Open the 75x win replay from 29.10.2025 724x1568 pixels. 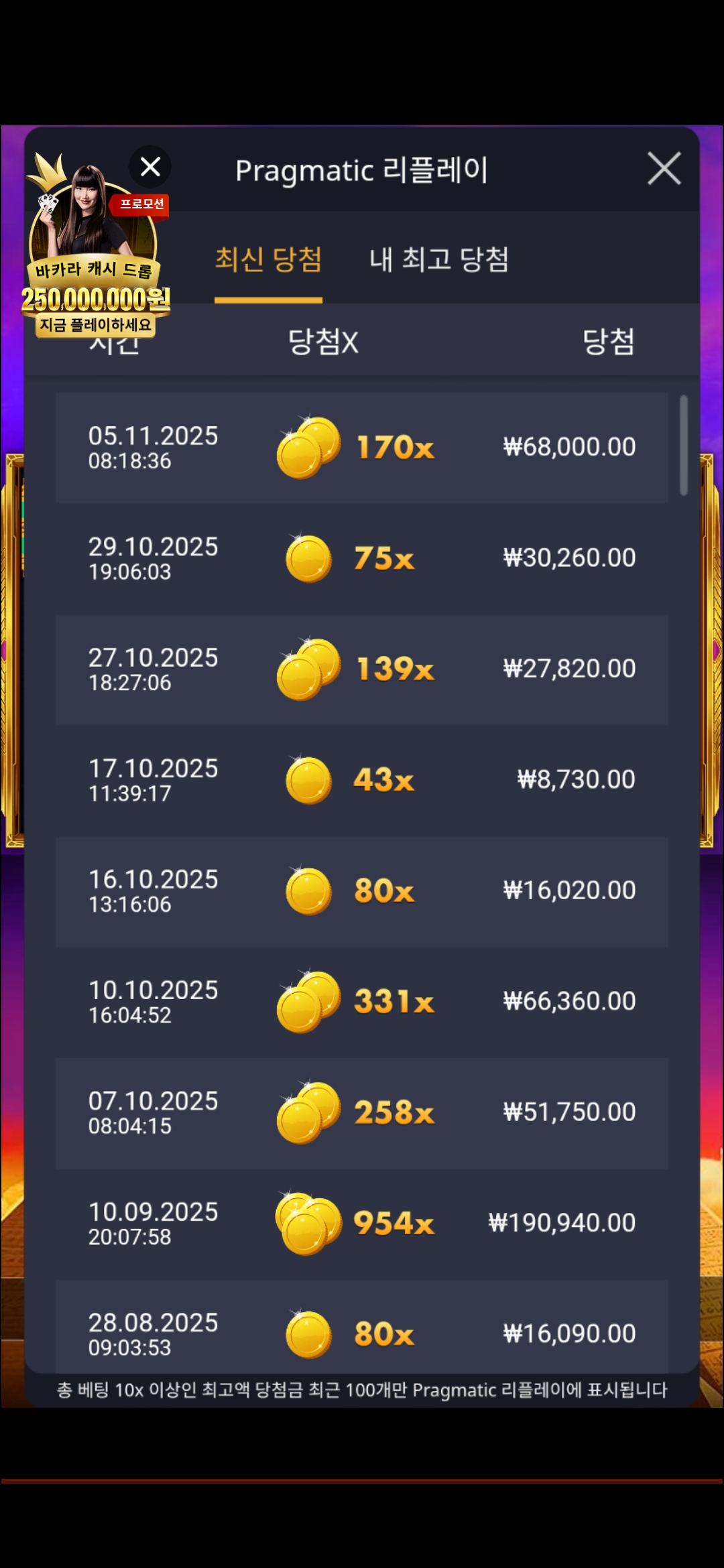[362, 558]
